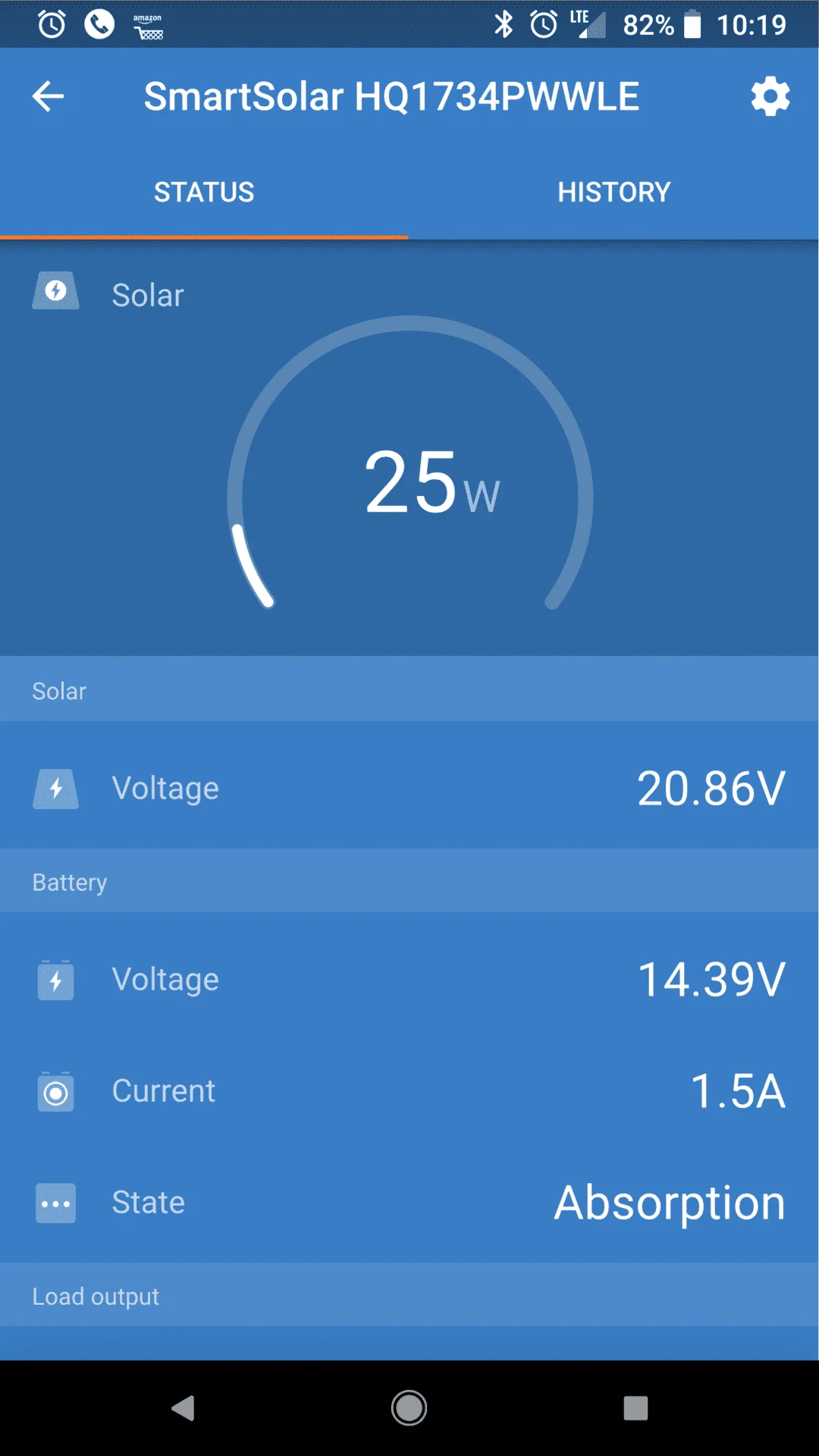This screenshot has height=1456, width=819.
Task: Open recent apps from navigation bar
Action: coord(635,1408)
